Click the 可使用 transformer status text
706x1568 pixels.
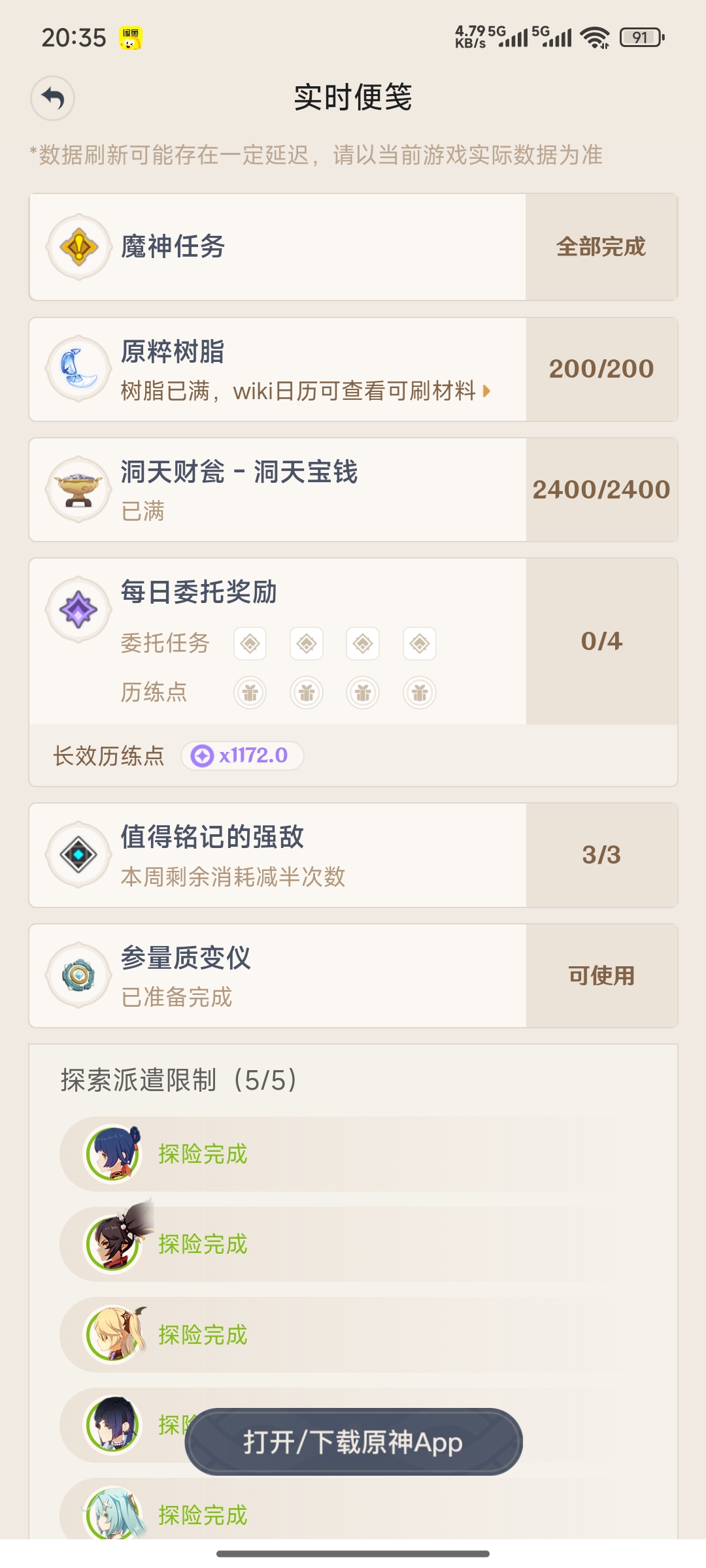click(x=602, y=975)
